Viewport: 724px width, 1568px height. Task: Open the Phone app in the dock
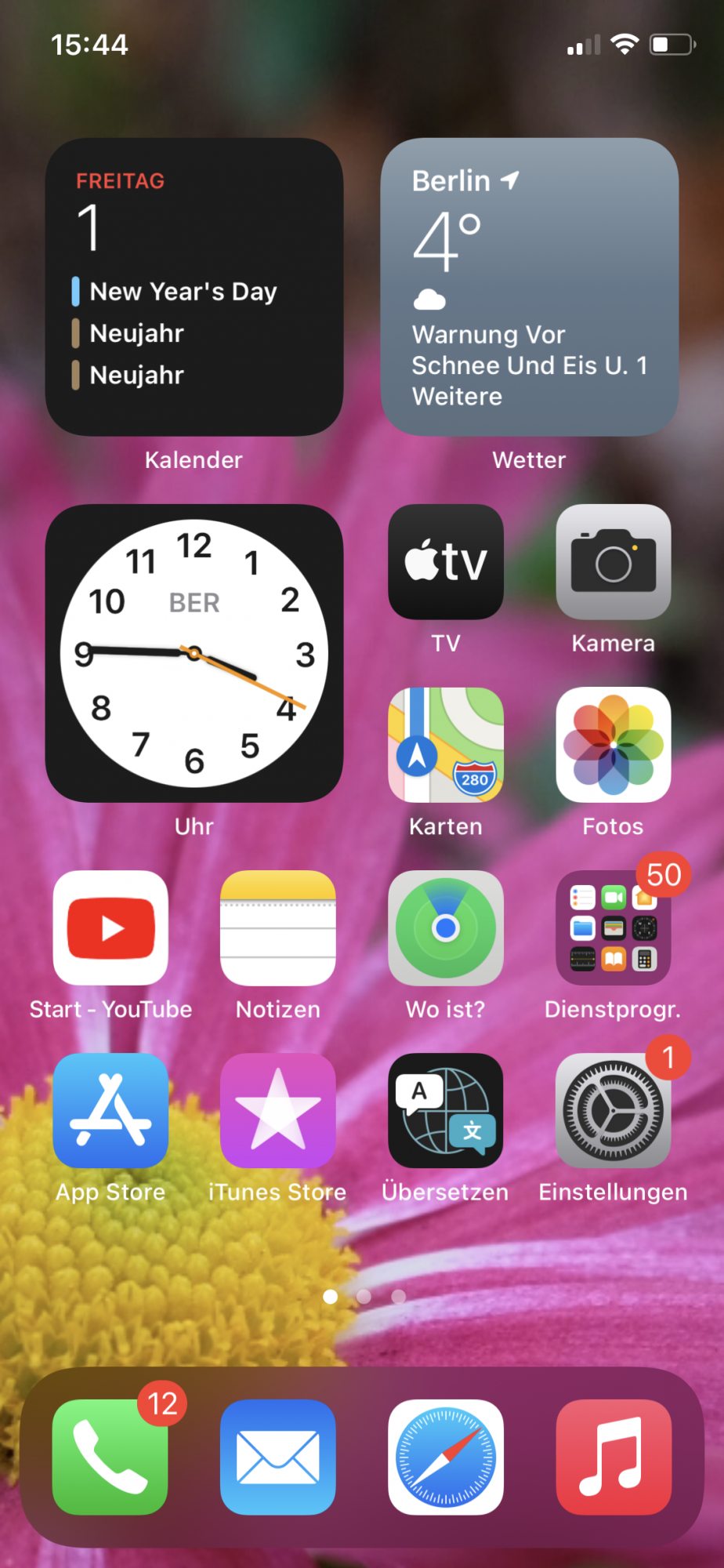(x=110, y=1457)
